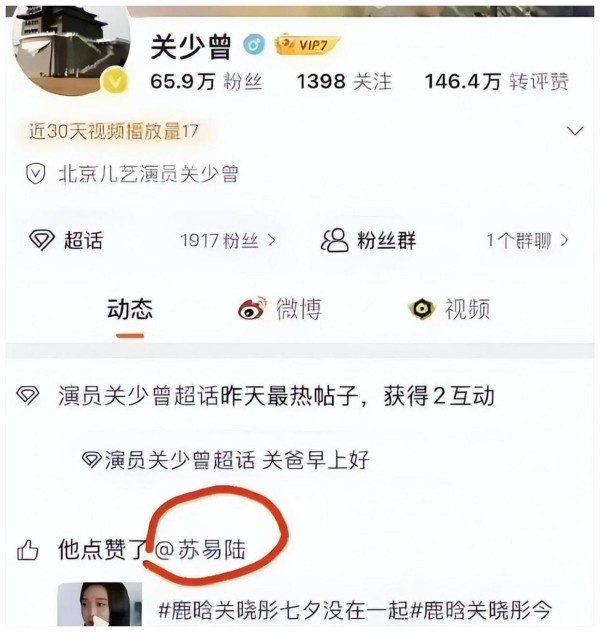This screenshot has width=600, height=632.
Task: Open the 关爸早上好 超话 post
Action: (226, 459)
